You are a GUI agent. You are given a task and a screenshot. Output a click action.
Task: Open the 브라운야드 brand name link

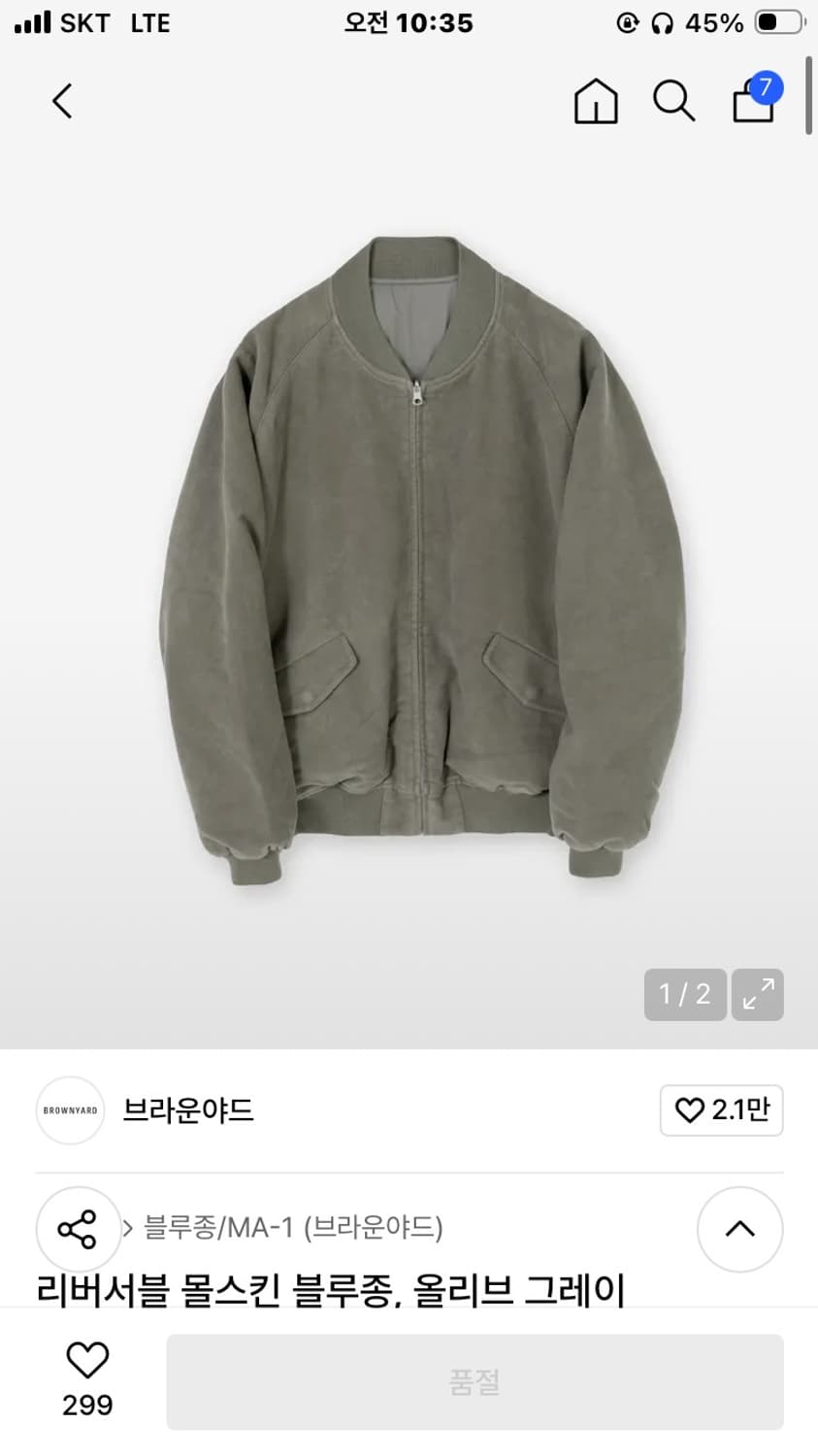click(190, 1110)
